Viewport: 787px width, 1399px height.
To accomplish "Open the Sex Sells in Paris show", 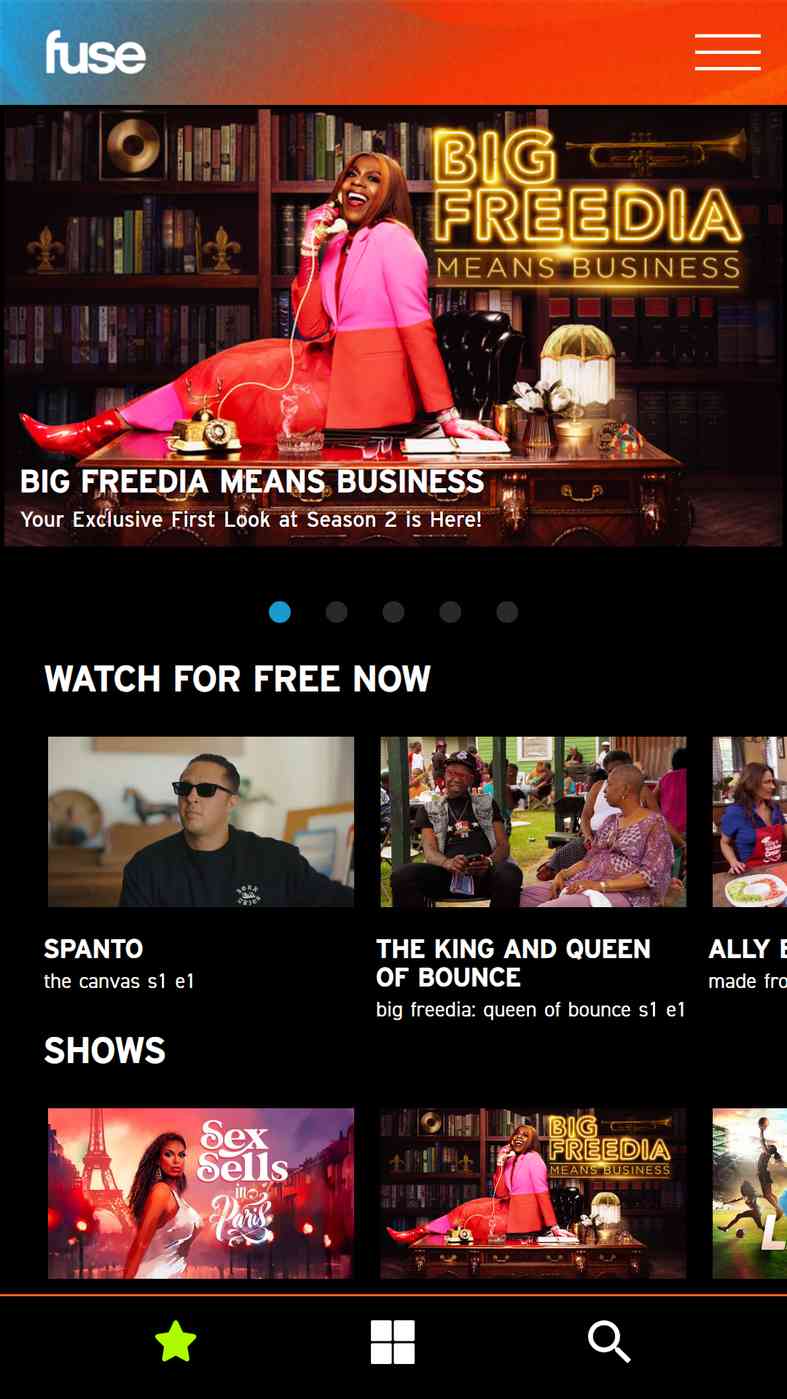I will click(201, 1193).
